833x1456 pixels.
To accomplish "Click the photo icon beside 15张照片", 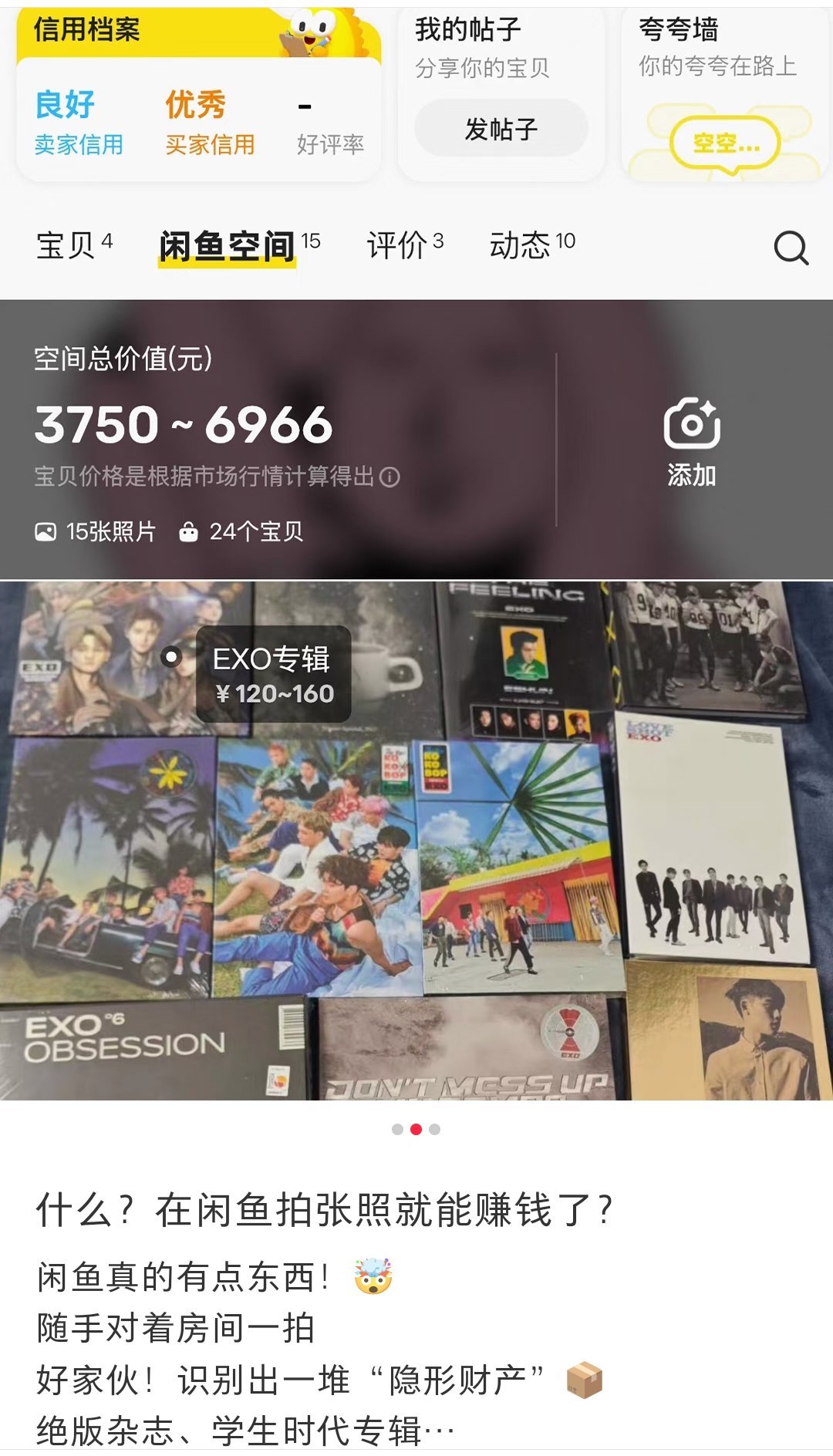I will pyautogui.click(x=48, y=529).
